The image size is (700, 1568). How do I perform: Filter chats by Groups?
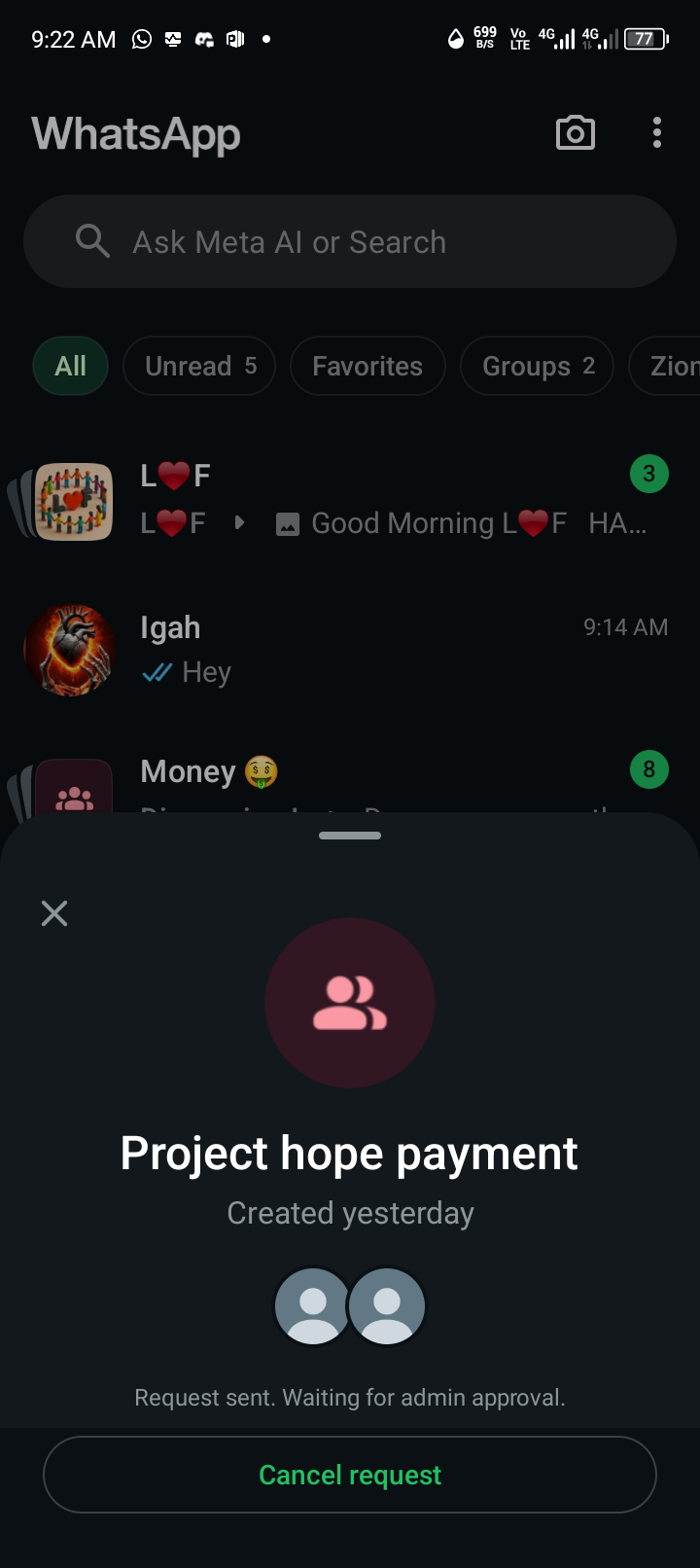[x=537, y=366]
